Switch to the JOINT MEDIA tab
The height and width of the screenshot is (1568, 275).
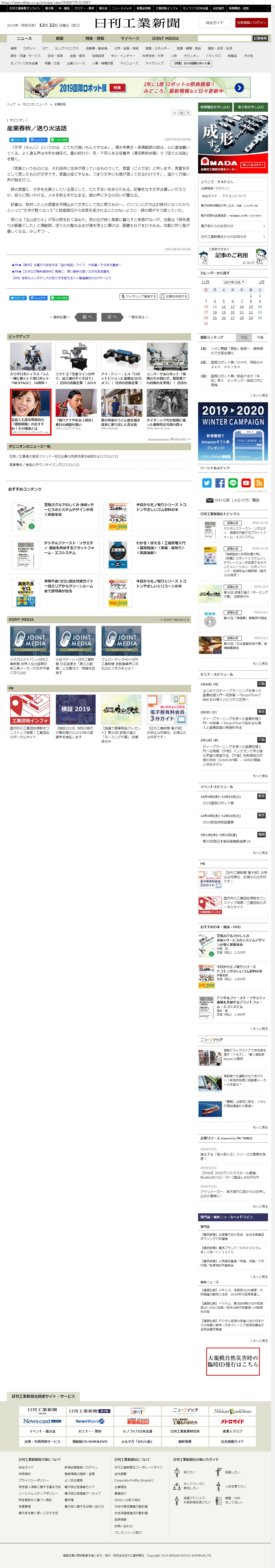click(x=165, y=38)
